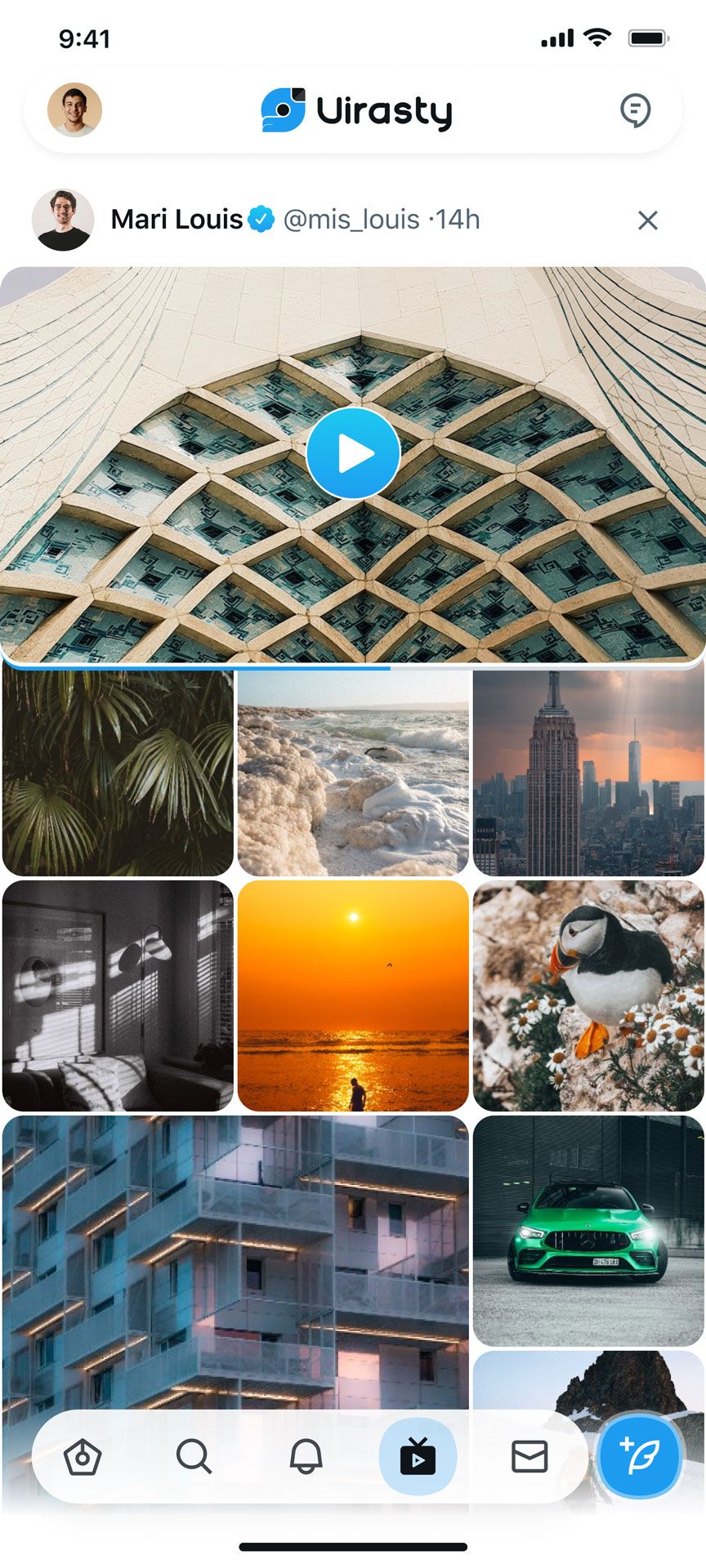Dismiss Mari Louis's post with X

[647, 220]
